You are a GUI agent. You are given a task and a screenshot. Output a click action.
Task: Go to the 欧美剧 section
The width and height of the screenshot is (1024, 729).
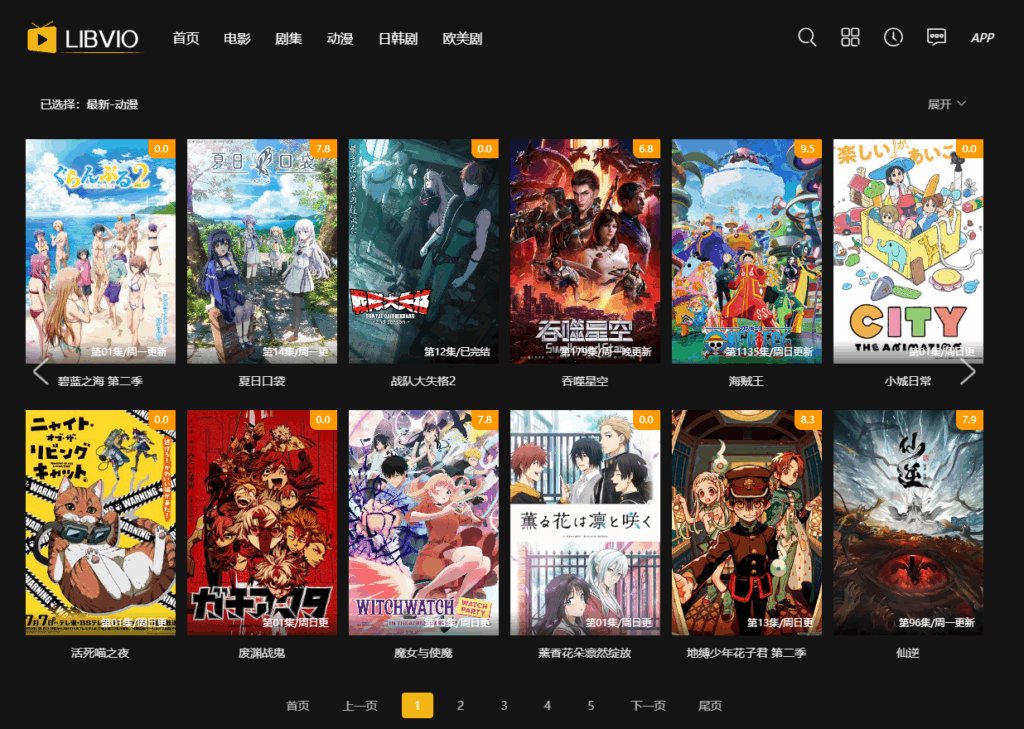(462, 39)
